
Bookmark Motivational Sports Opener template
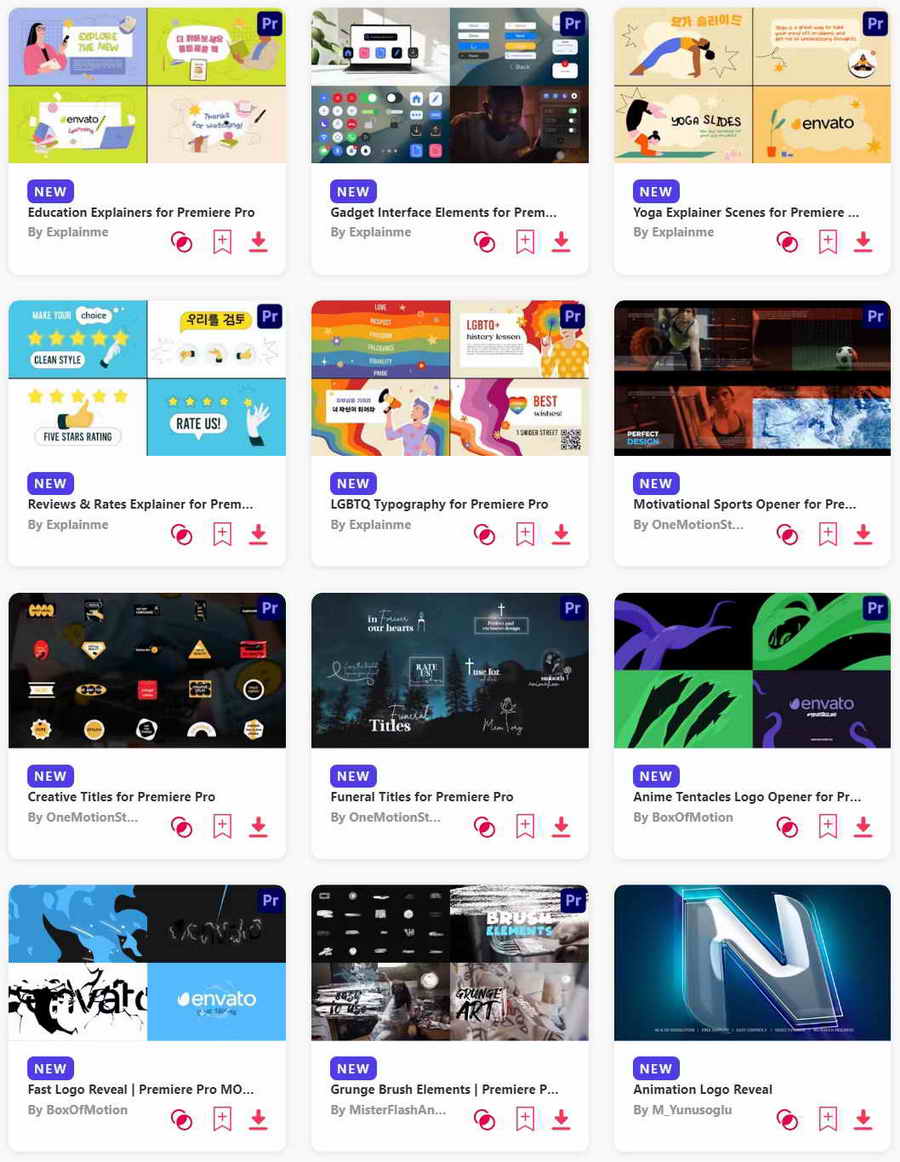pyautogui.click(x=828, y=534)
